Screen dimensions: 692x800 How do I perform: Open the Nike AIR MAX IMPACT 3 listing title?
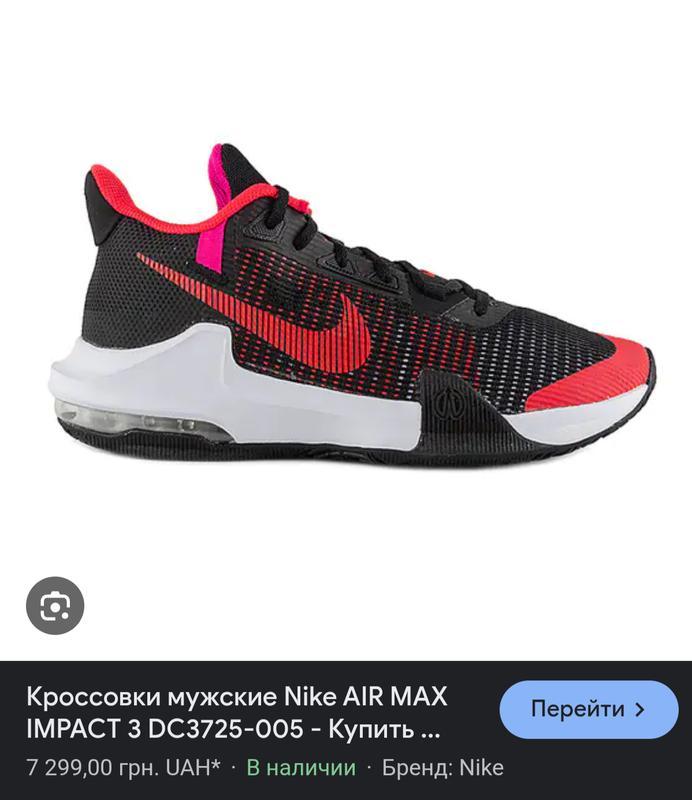coord(236,712)
